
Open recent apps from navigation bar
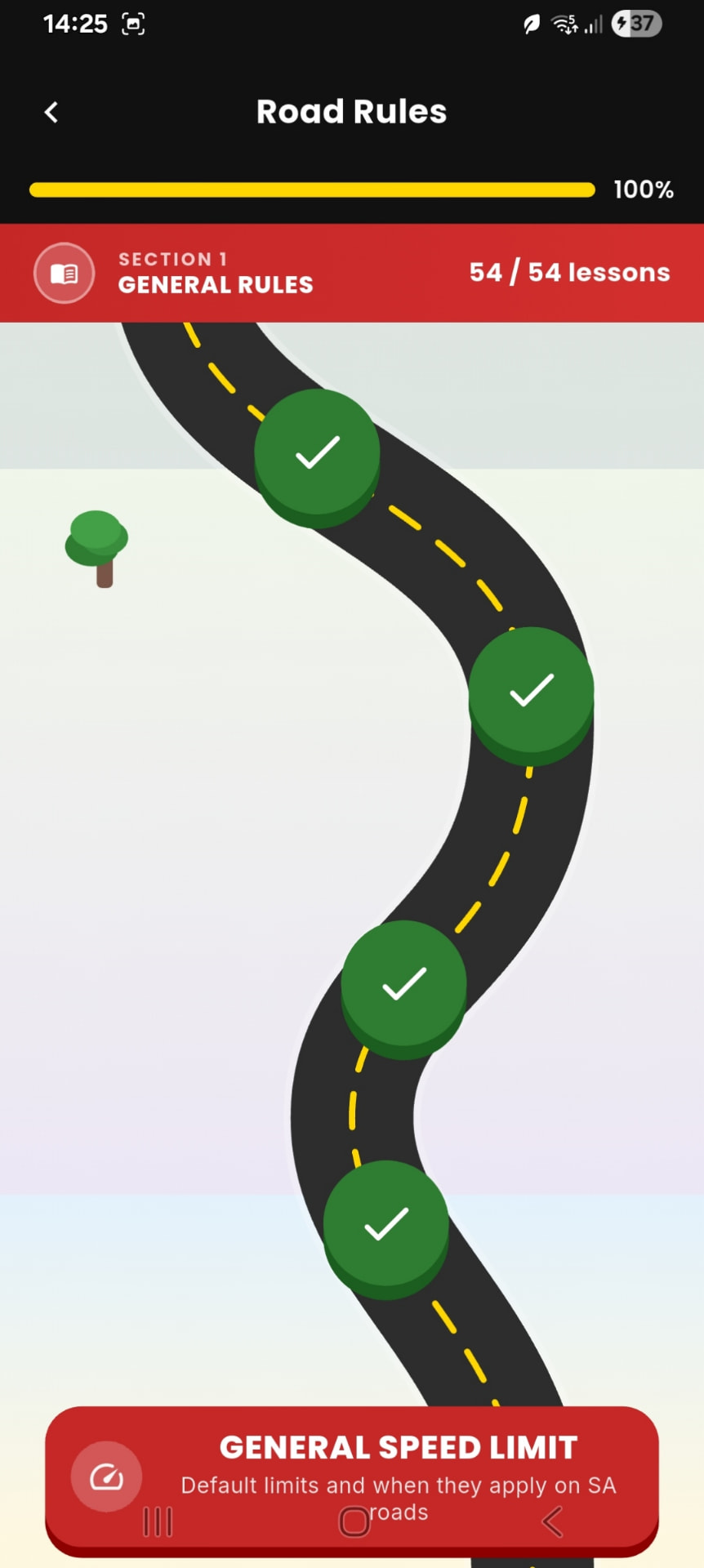pyautogui.click(x=158, y=1521)
